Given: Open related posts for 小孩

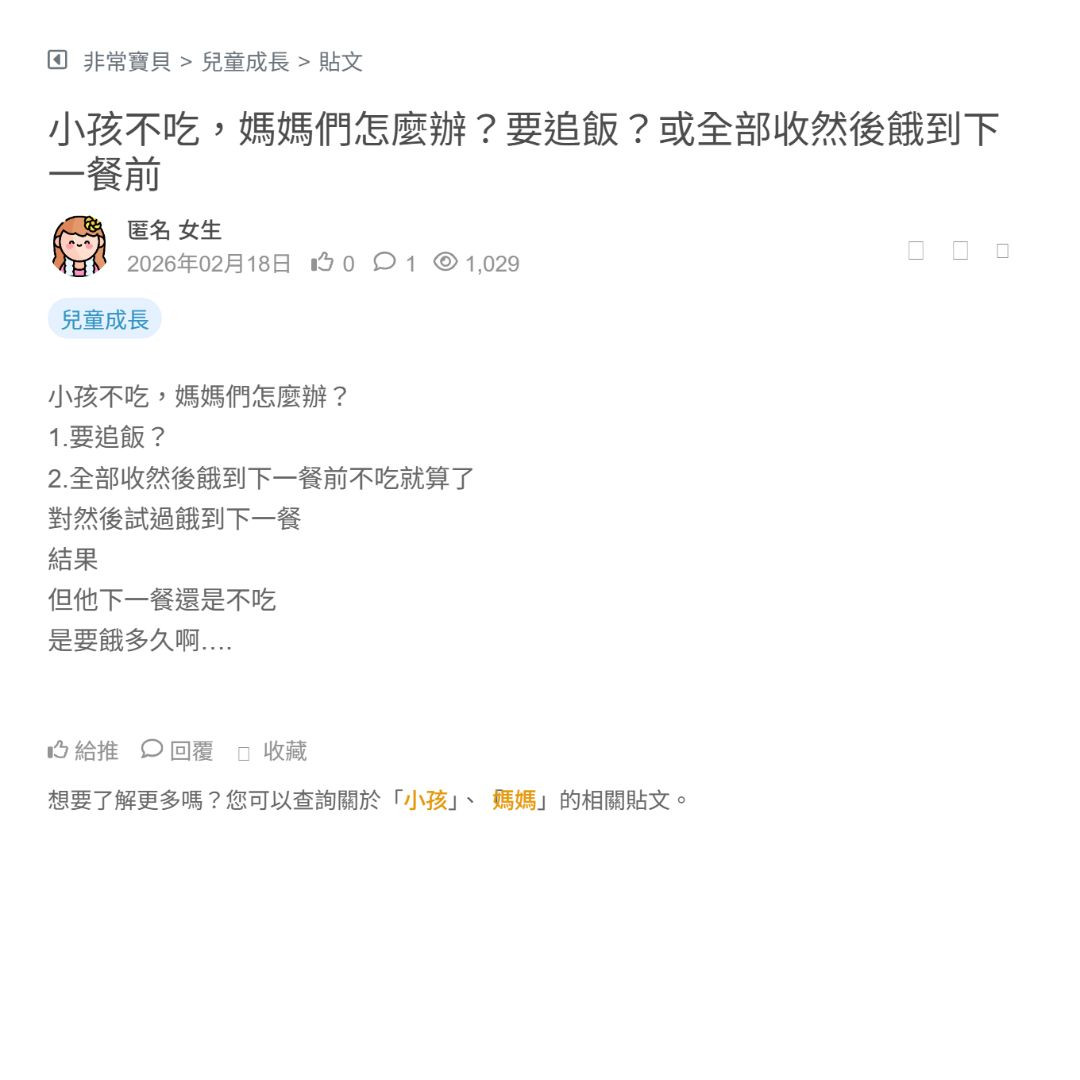Looking at the screenshot, I should click(x=425, y=800).
